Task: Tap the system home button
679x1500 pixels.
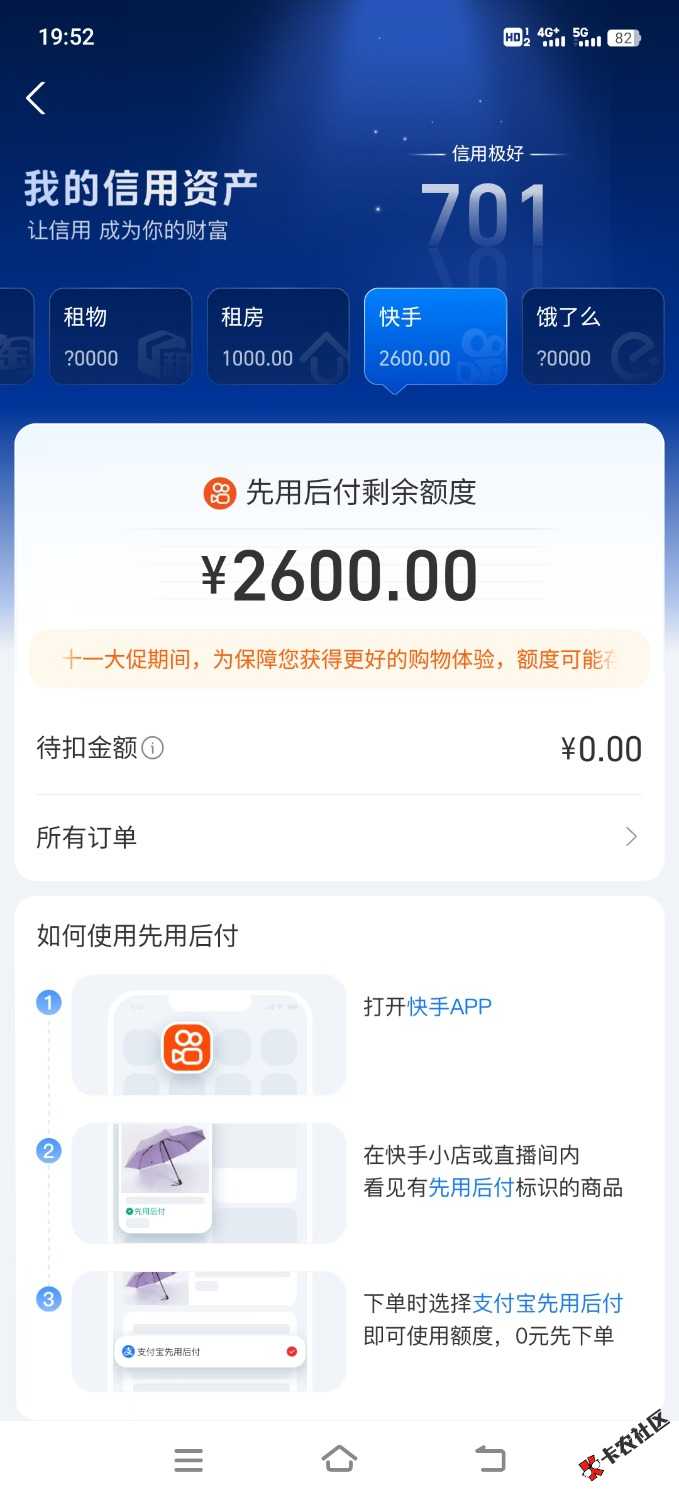Action: pos(339,1459)
